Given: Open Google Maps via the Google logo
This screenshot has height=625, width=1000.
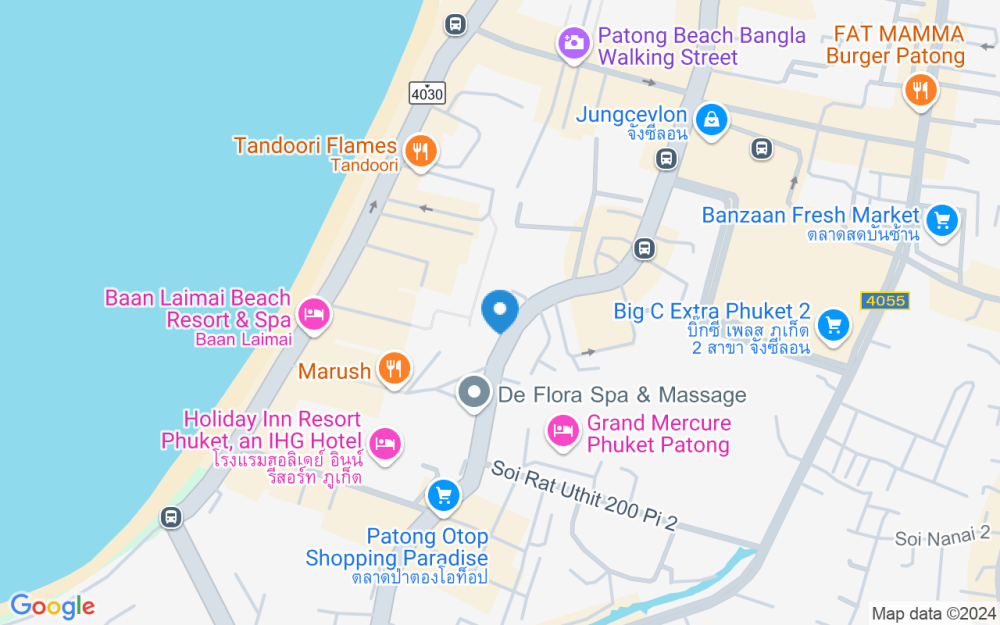Looking at the screenshot, I should click(52, 605).
